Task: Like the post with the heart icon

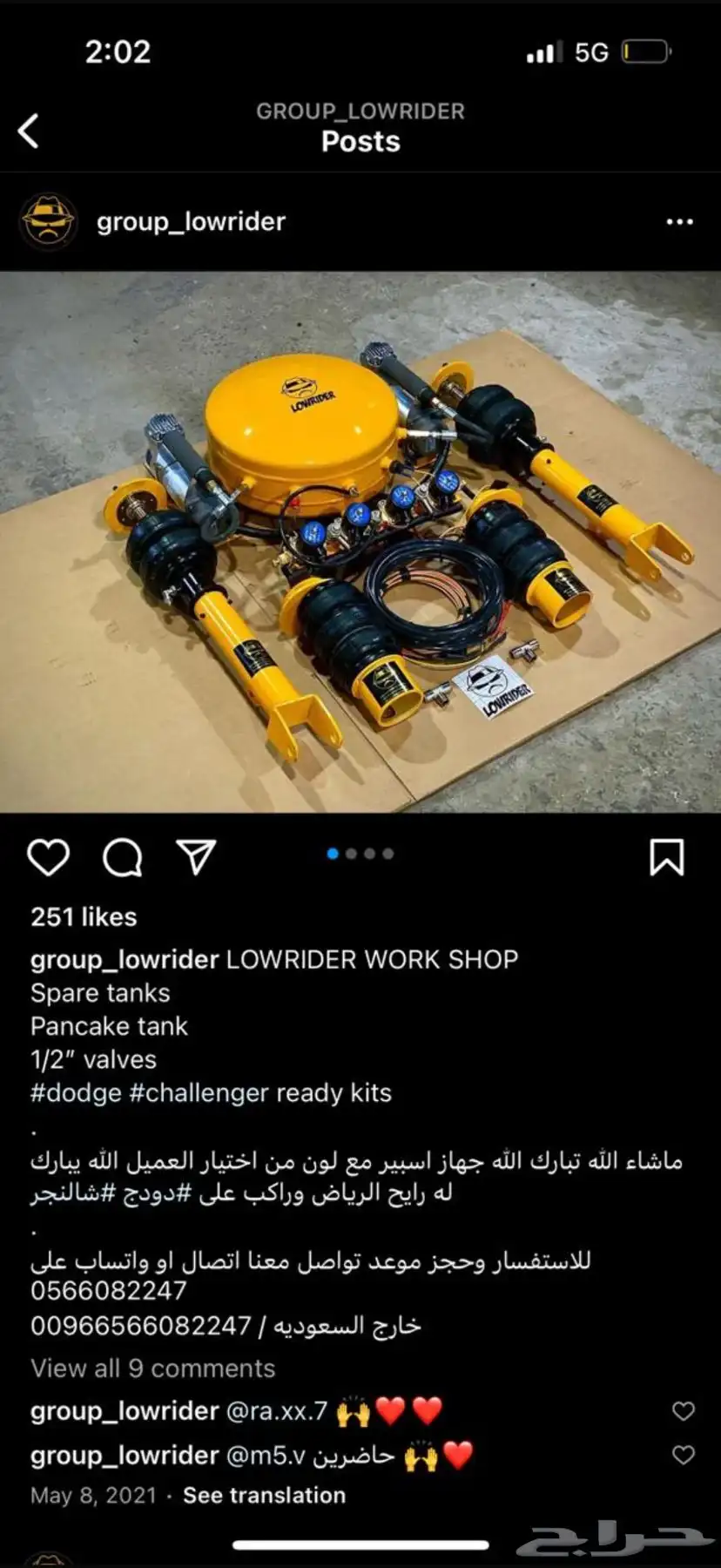Action: 49,858
